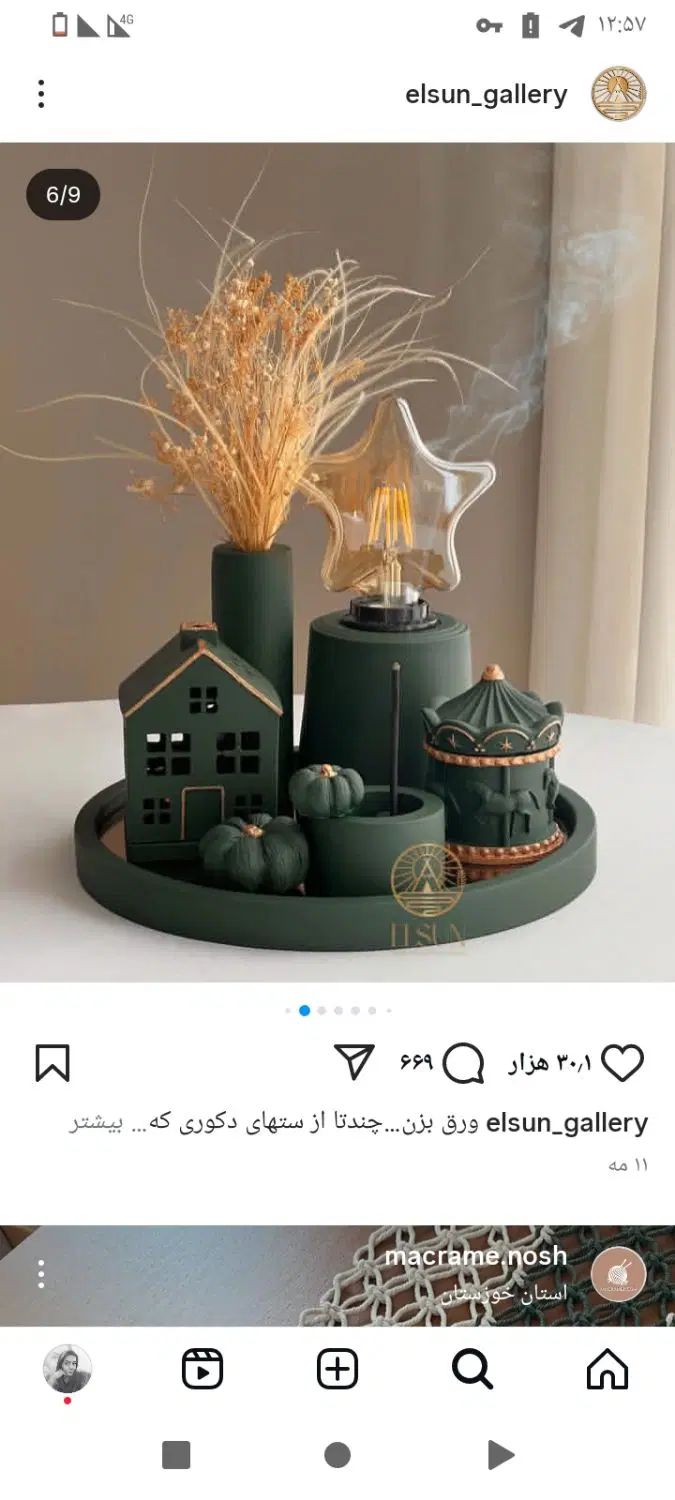
Task: Switch to the Search tab
Action: click(x=472, y=1369)
